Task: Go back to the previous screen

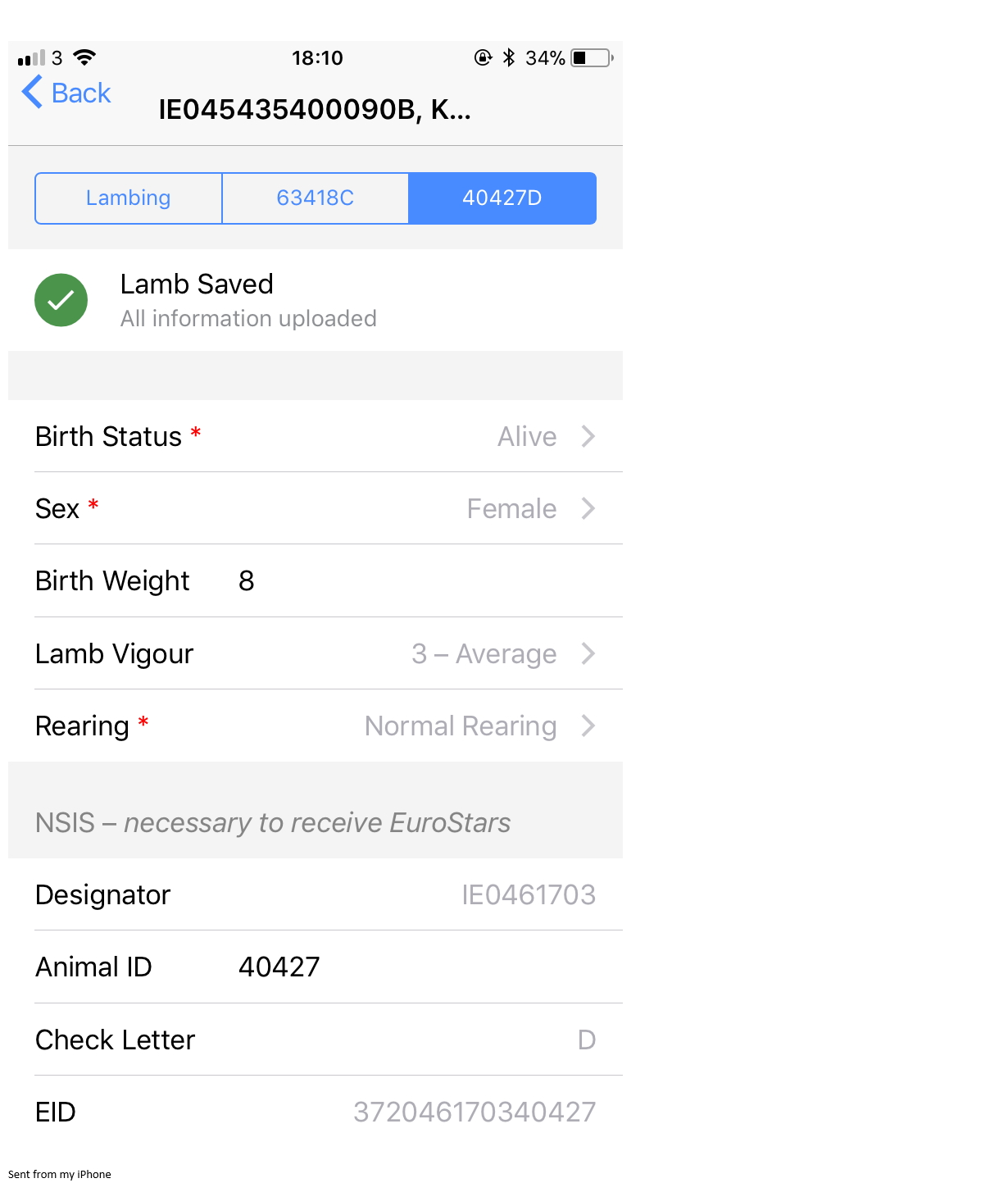Action: click(x=67, y=93)
